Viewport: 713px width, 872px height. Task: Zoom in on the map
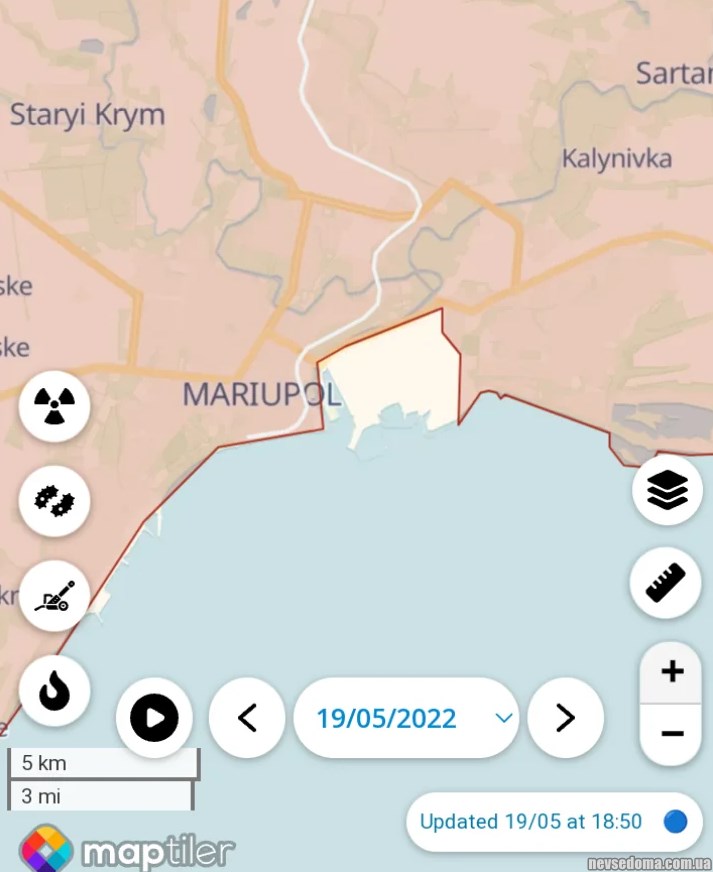[x=672, y=671]
